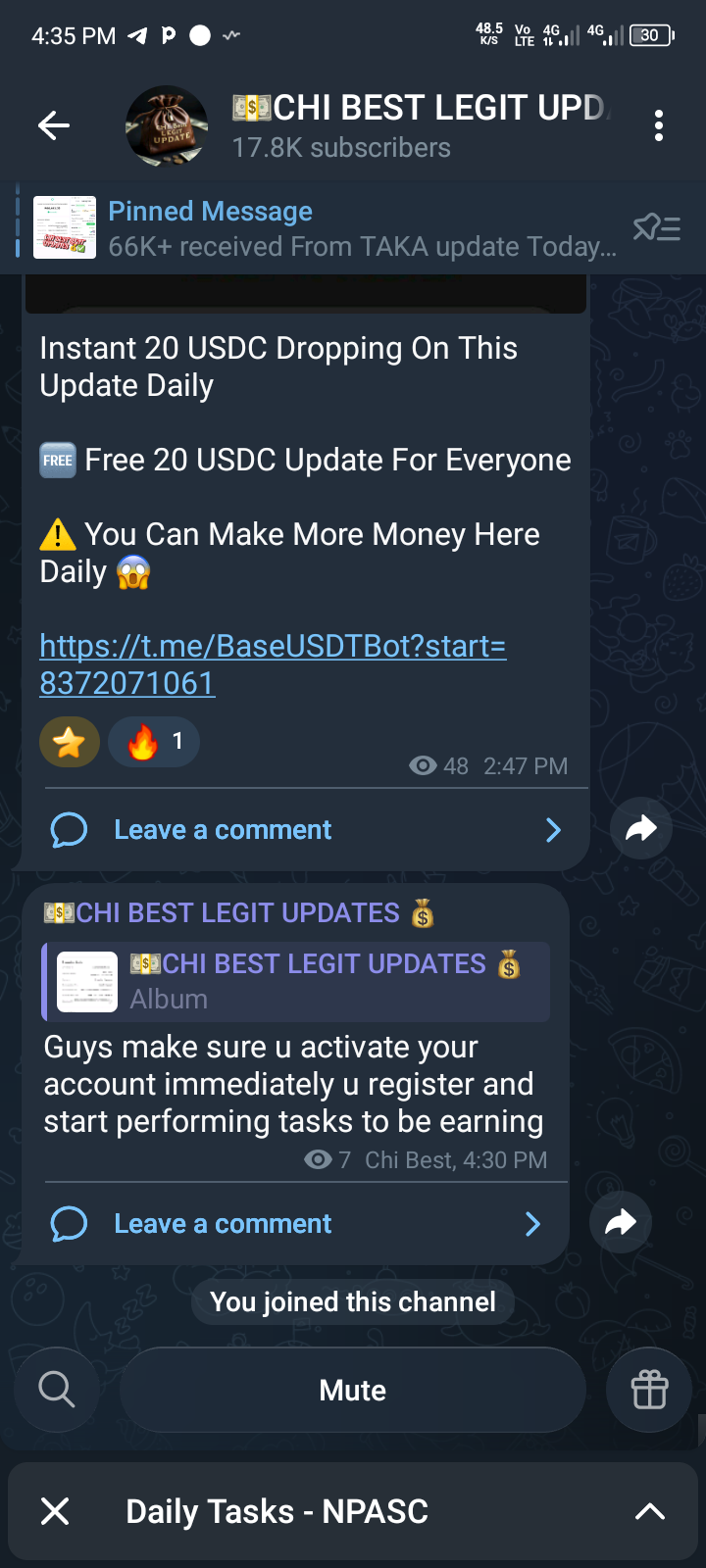React with the star emoji

point(70,742)
